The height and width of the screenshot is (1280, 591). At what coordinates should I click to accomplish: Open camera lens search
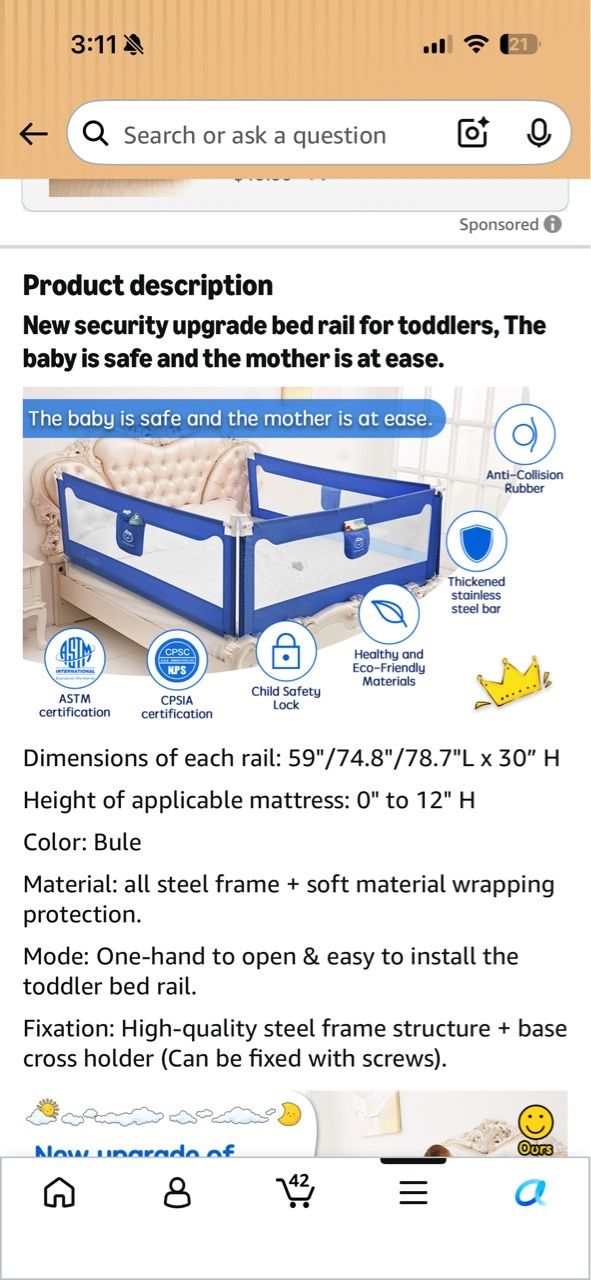(473, 133)
